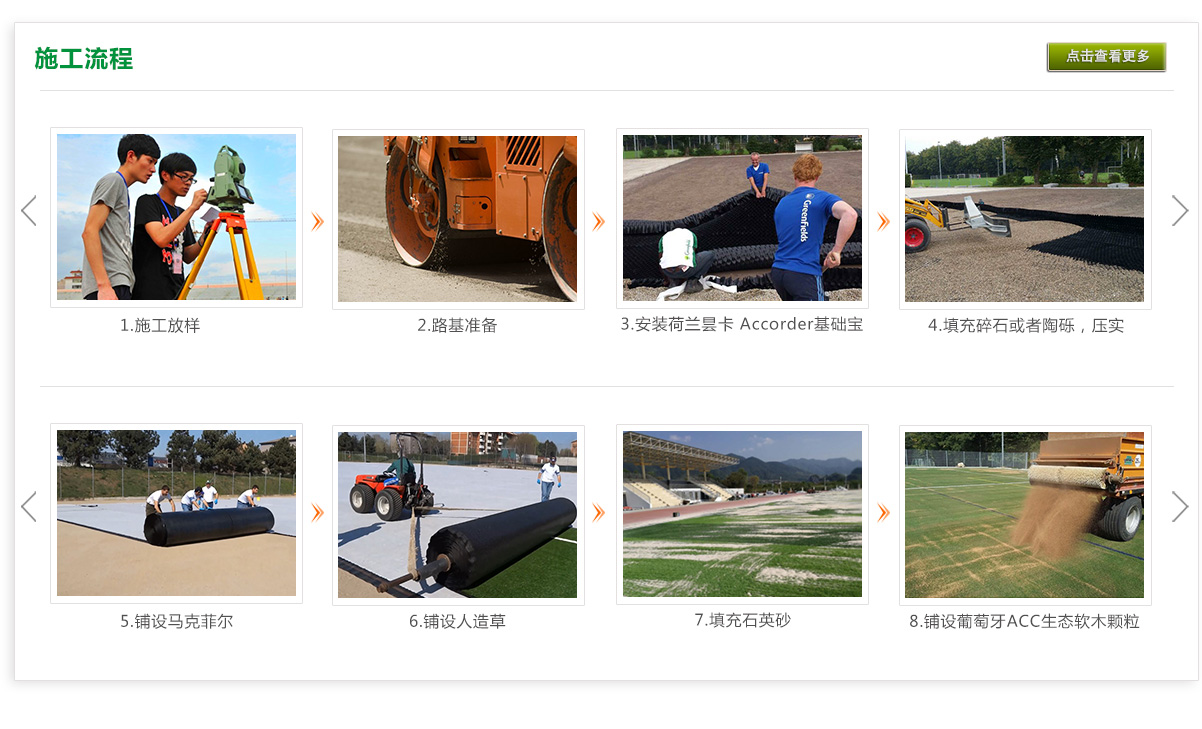Viewport: 1202px width, 729px height.
Task: Tap the next arrow beside 8.铺设葡萄牙ACC生态软木颗粒
Action: click(x=1180, y=507)
